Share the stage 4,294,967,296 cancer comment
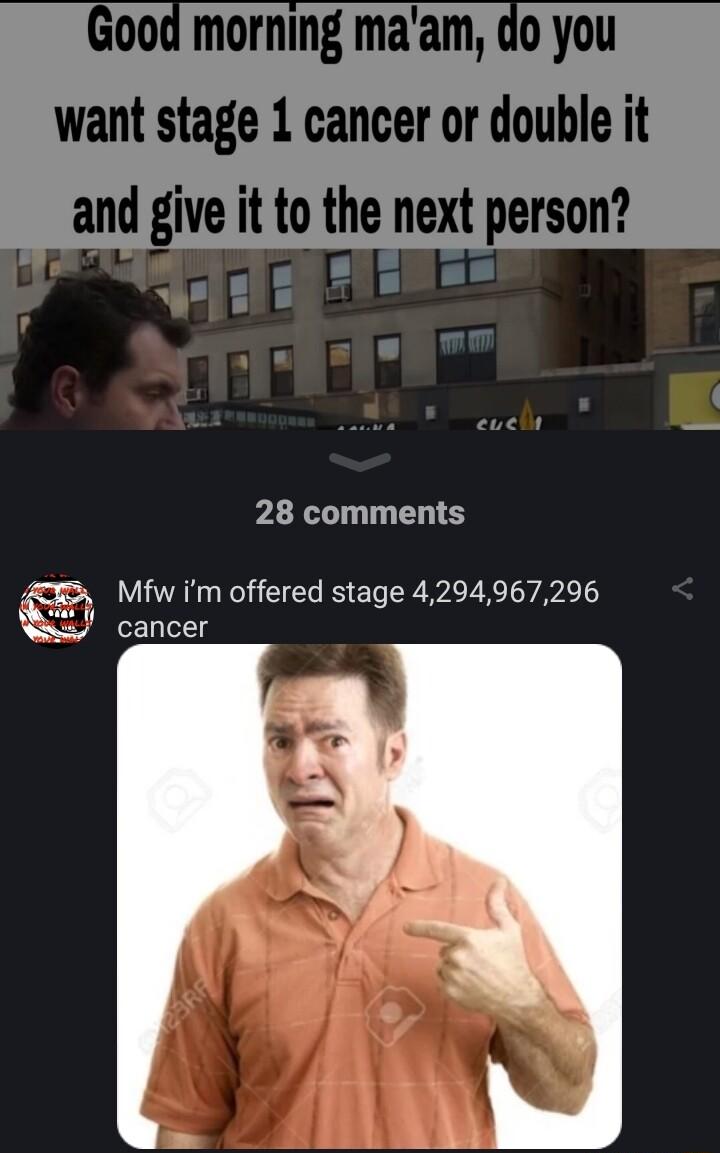 683,590
